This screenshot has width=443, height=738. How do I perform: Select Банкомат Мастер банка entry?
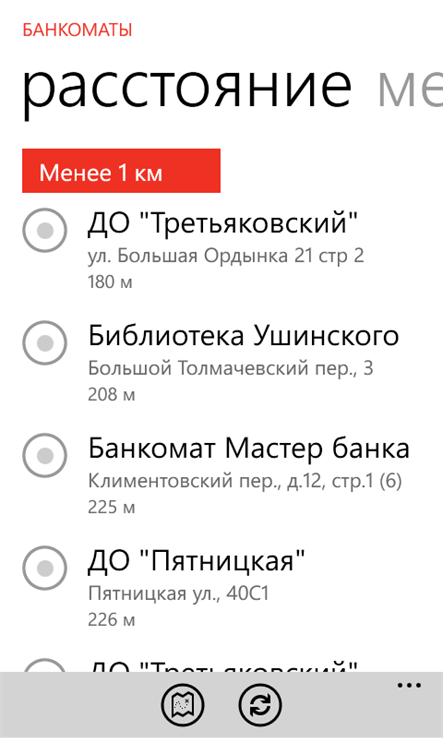(x=221, y=475)
